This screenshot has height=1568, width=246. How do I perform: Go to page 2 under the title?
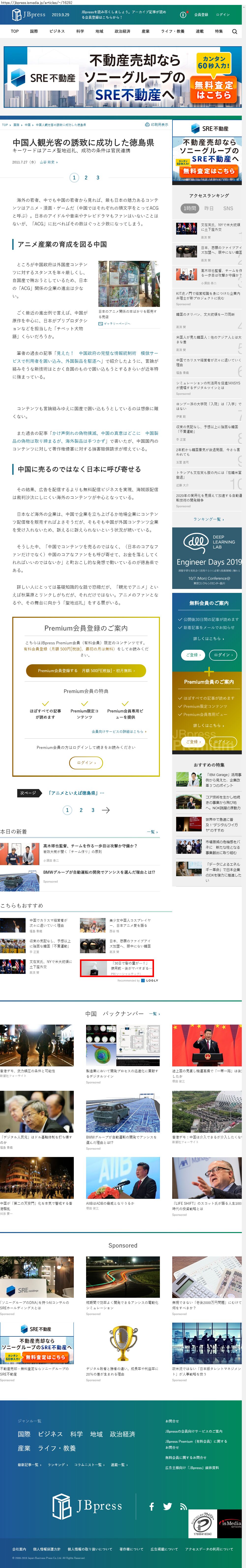click(x=86, y=178)
